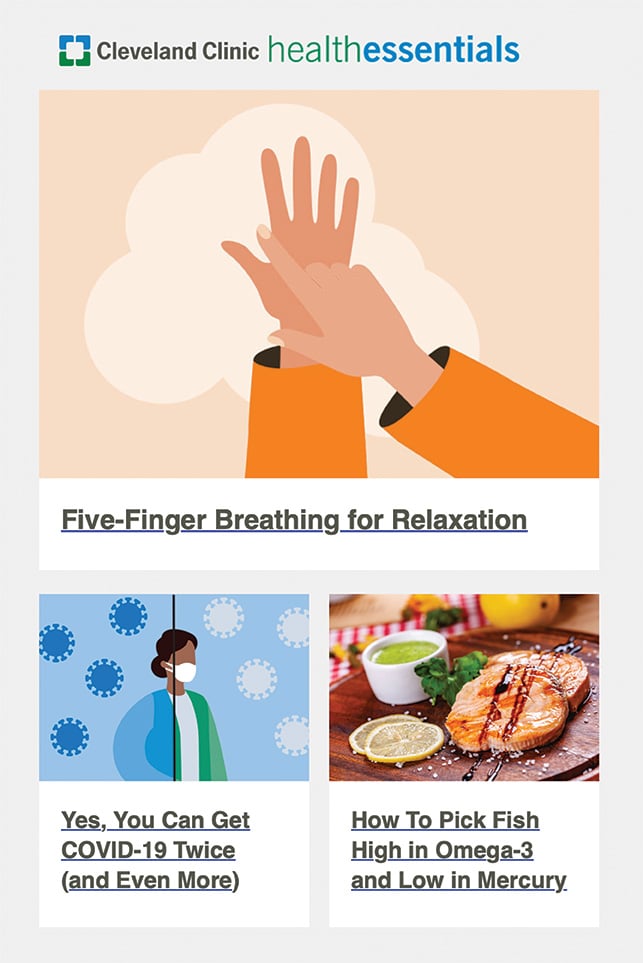
Task: Select the salmon dish article image
Action: click(x=464, y=687)
